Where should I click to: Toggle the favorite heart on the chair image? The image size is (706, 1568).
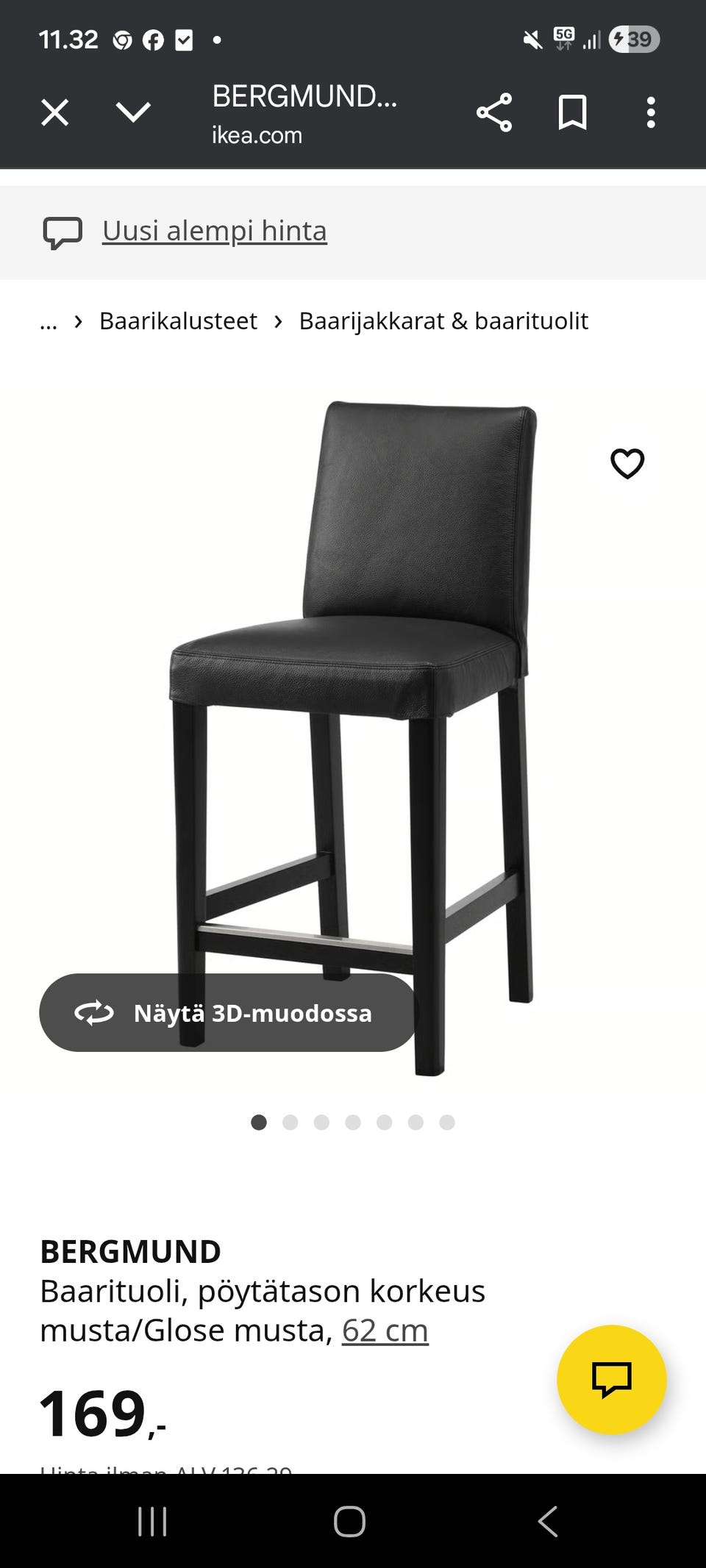(x=628, y=464)
